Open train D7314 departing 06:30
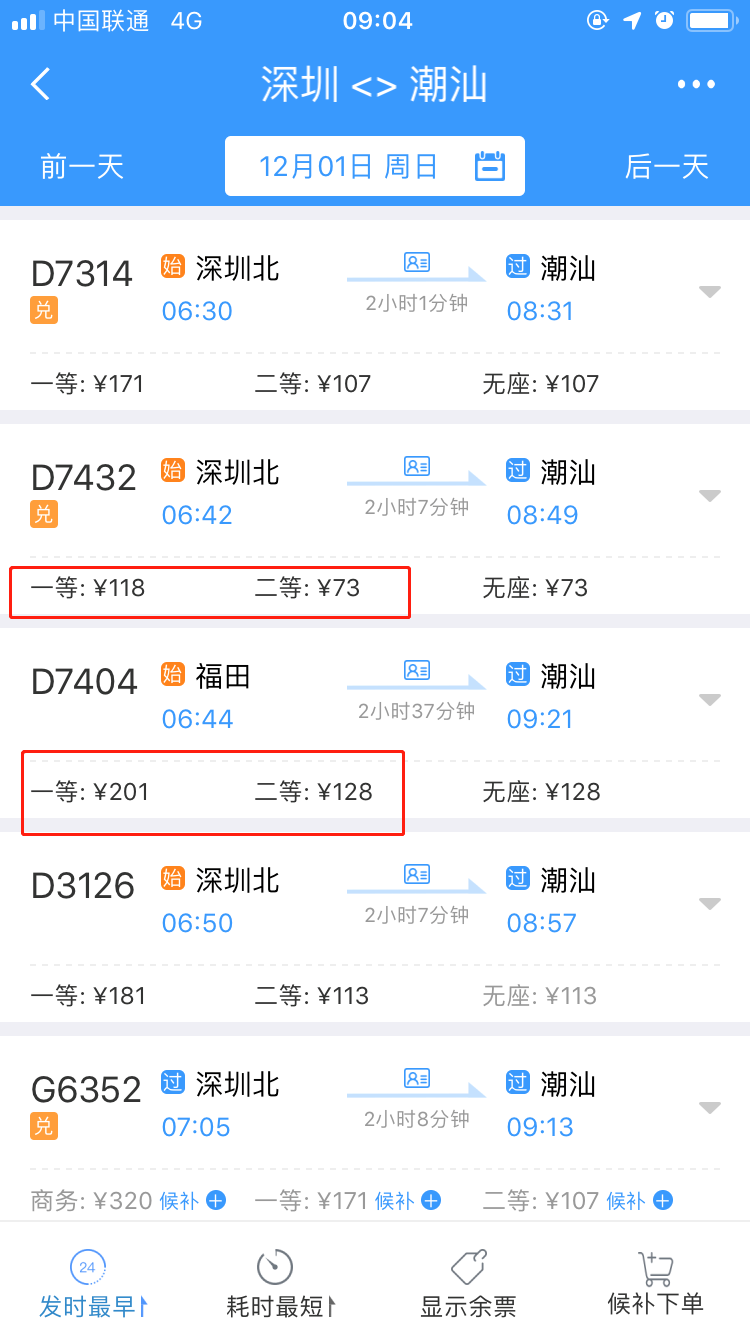The width and height of the screenshot is (750, 1334). [x=375, y=314]
